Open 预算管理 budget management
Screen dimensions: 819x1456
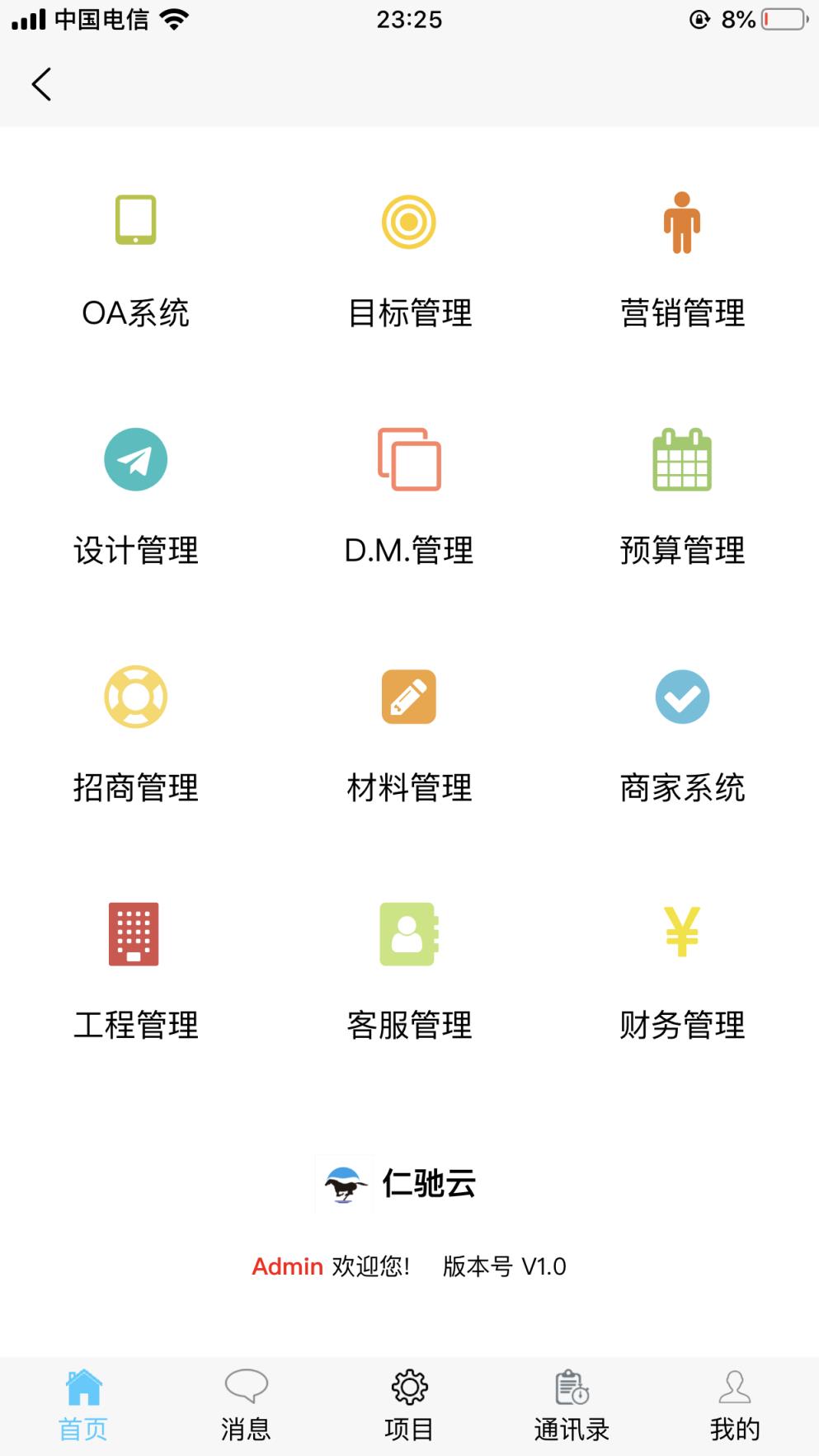(682, 495)
